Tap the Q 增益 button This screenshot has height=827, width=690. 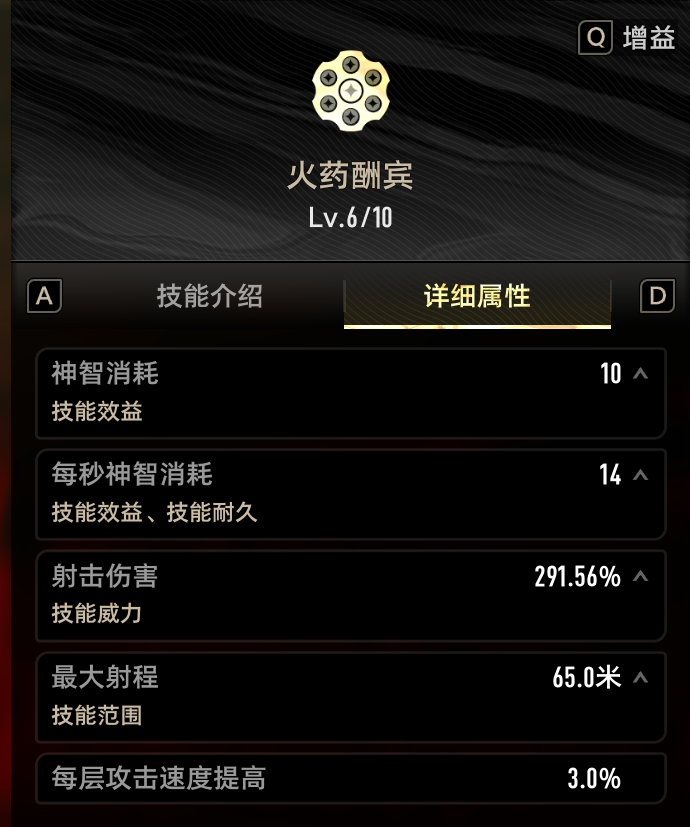pyautogui.click(x=627, y=39)
